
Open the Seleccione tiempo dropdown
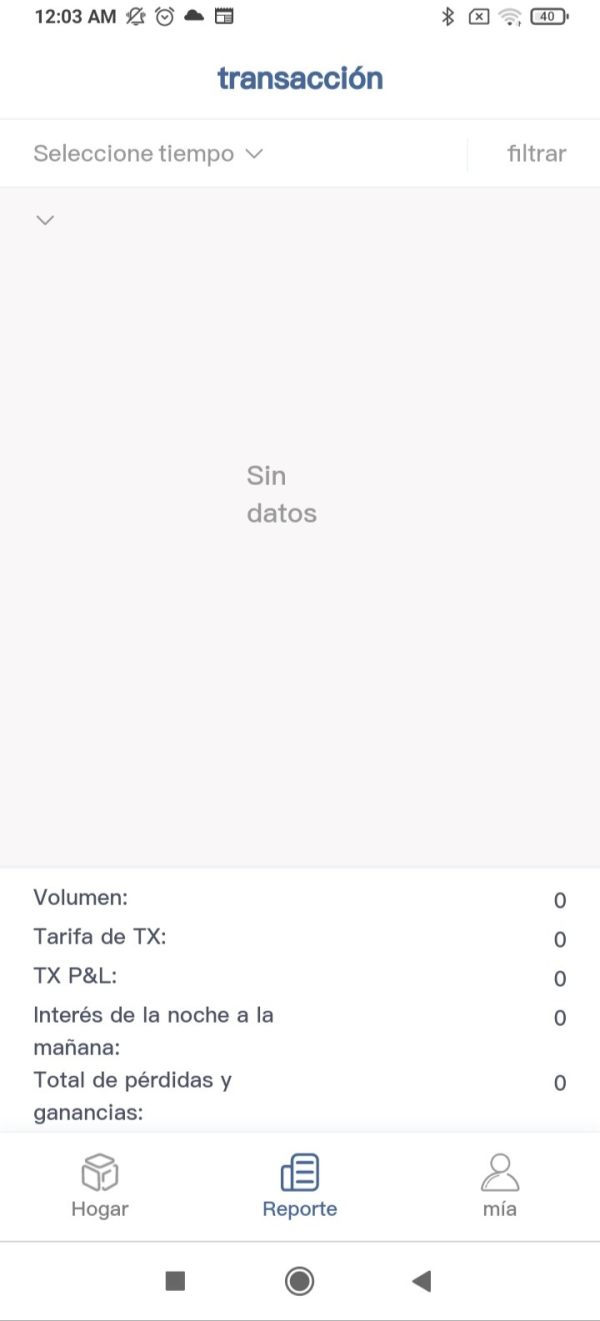148,153
